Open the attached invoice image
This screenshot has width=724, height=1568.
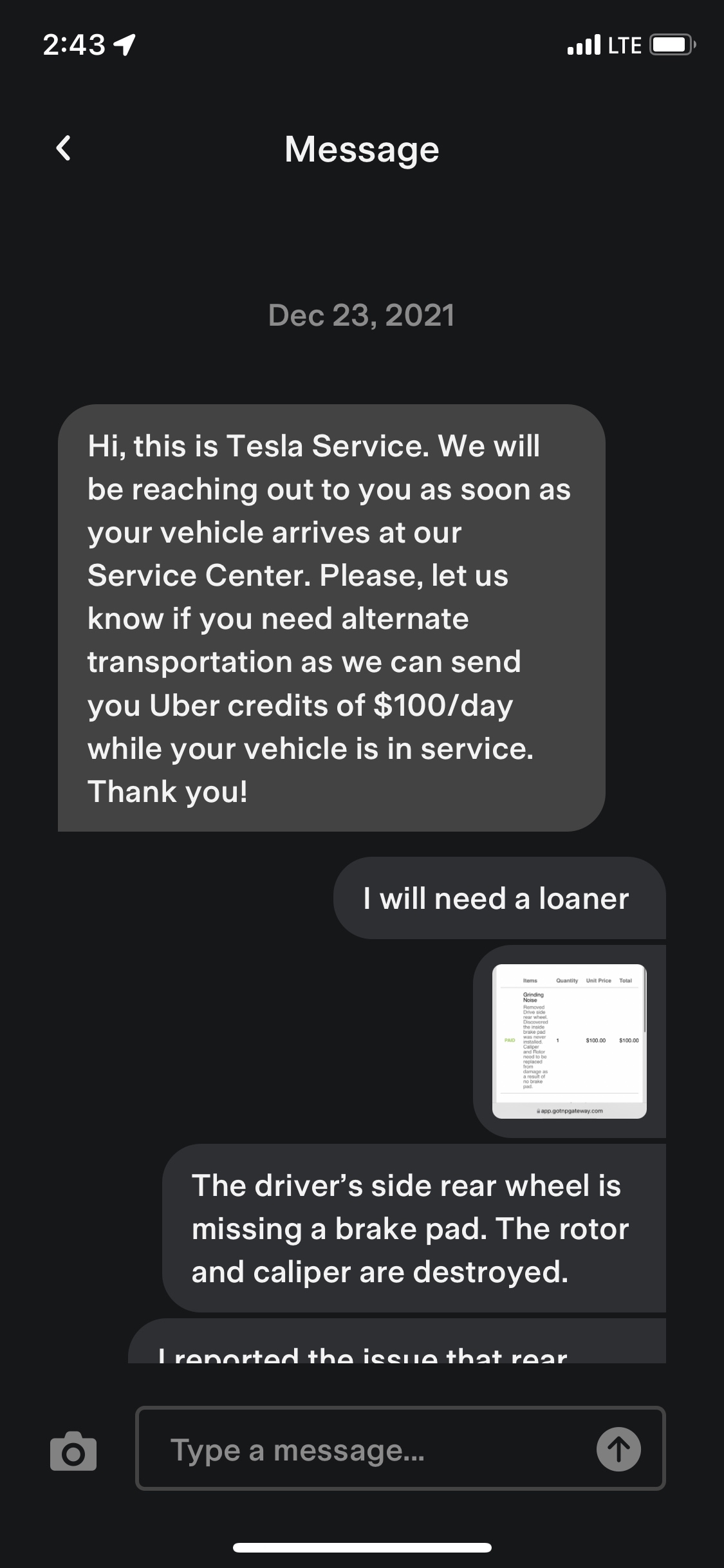point(570,1041)
